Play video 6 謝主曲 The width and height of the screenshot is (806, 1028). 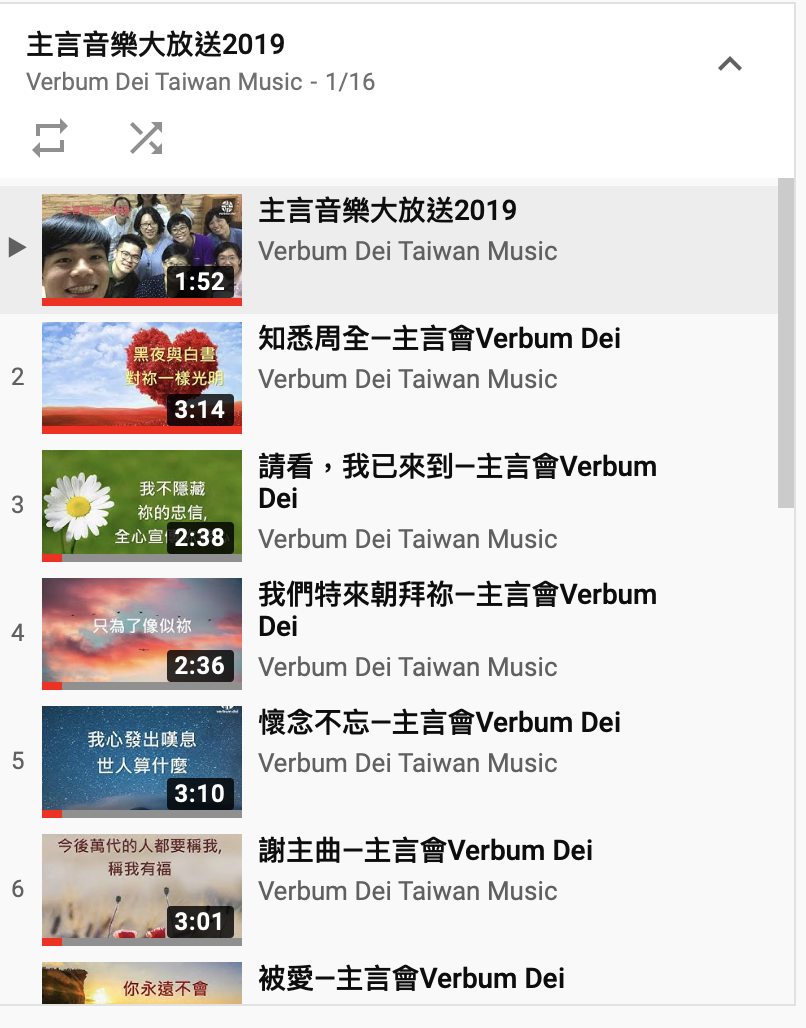(x=425, y=851)
